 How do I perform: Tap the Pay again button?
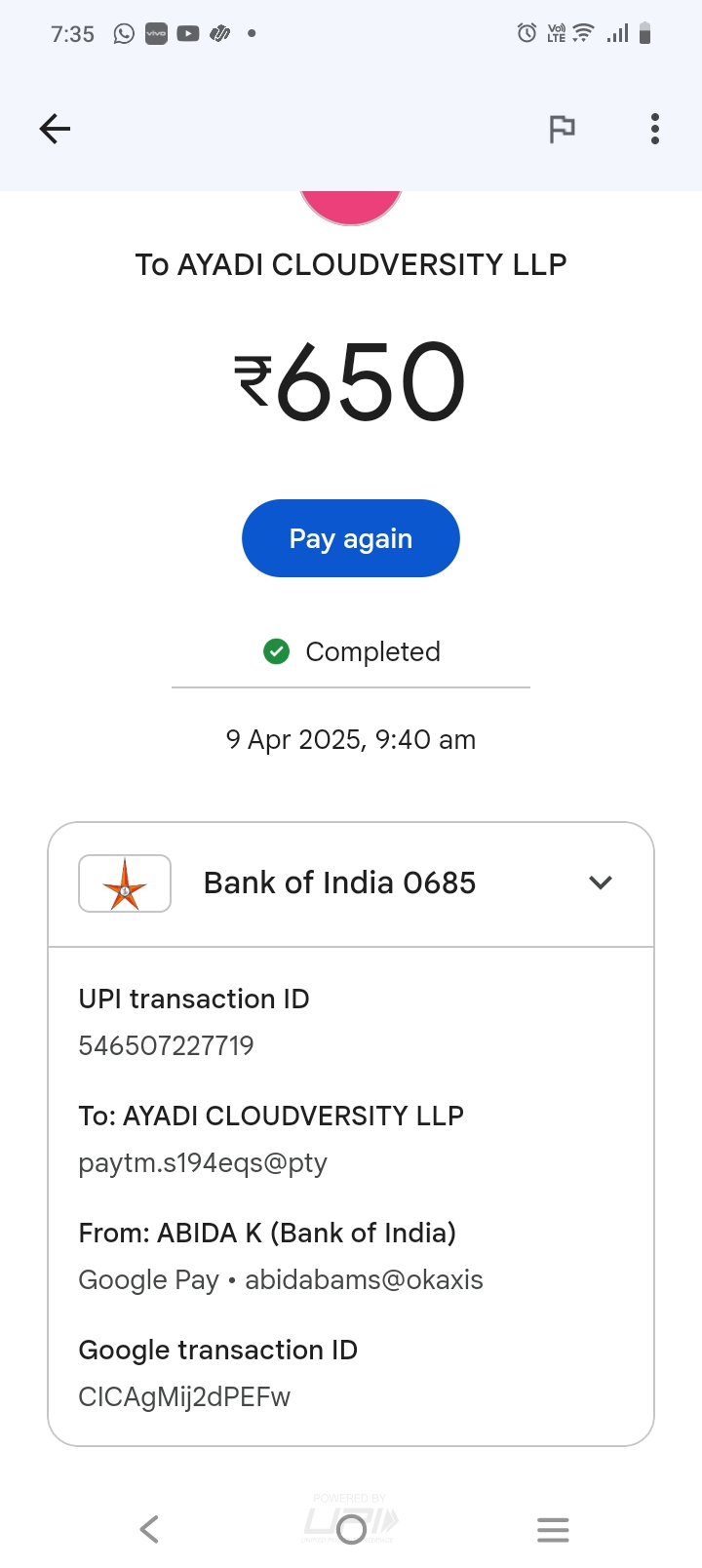tap(351, 538)
